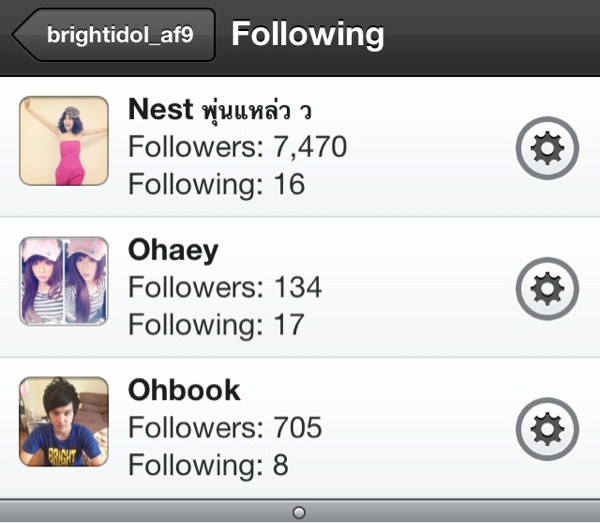Open the gear settings for Ohaey
The height and width of the screenshot is (523, 600).
(547, 289)
